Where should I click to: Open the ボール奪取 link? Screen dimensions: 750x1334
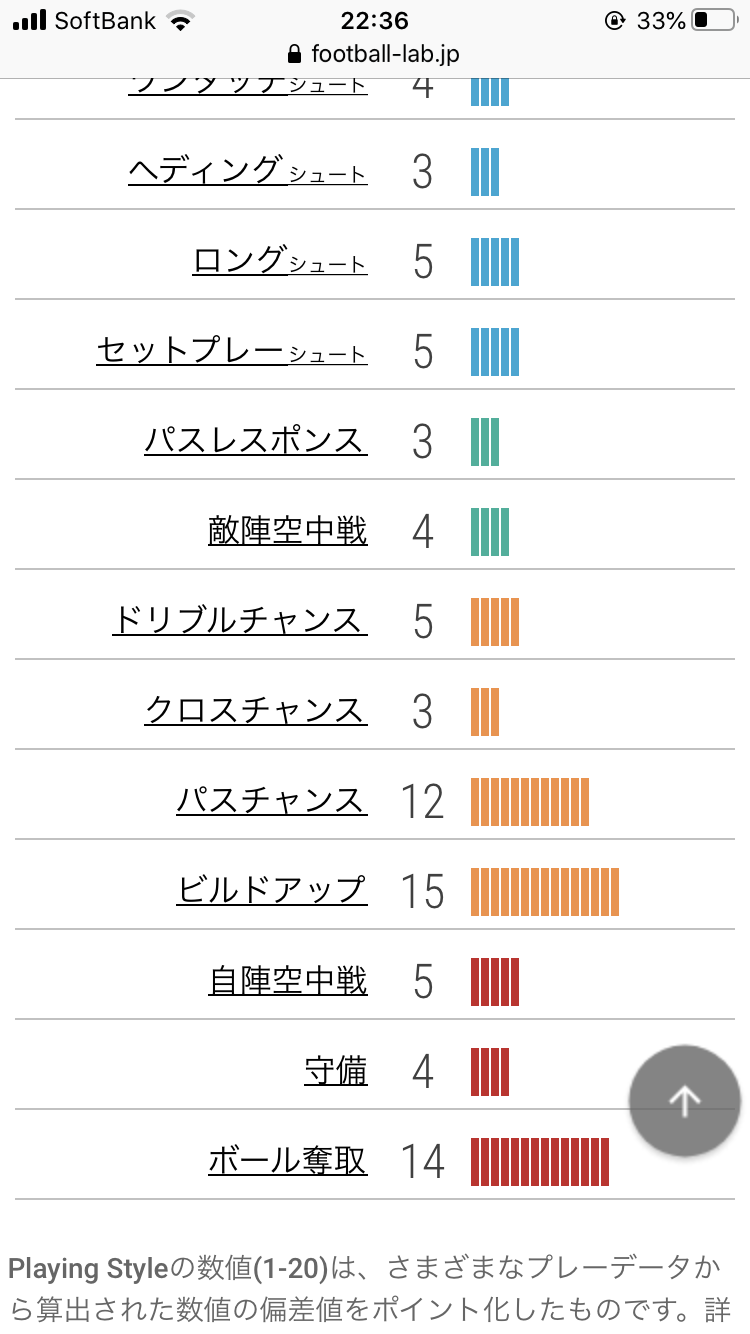tap(288, 1161)
